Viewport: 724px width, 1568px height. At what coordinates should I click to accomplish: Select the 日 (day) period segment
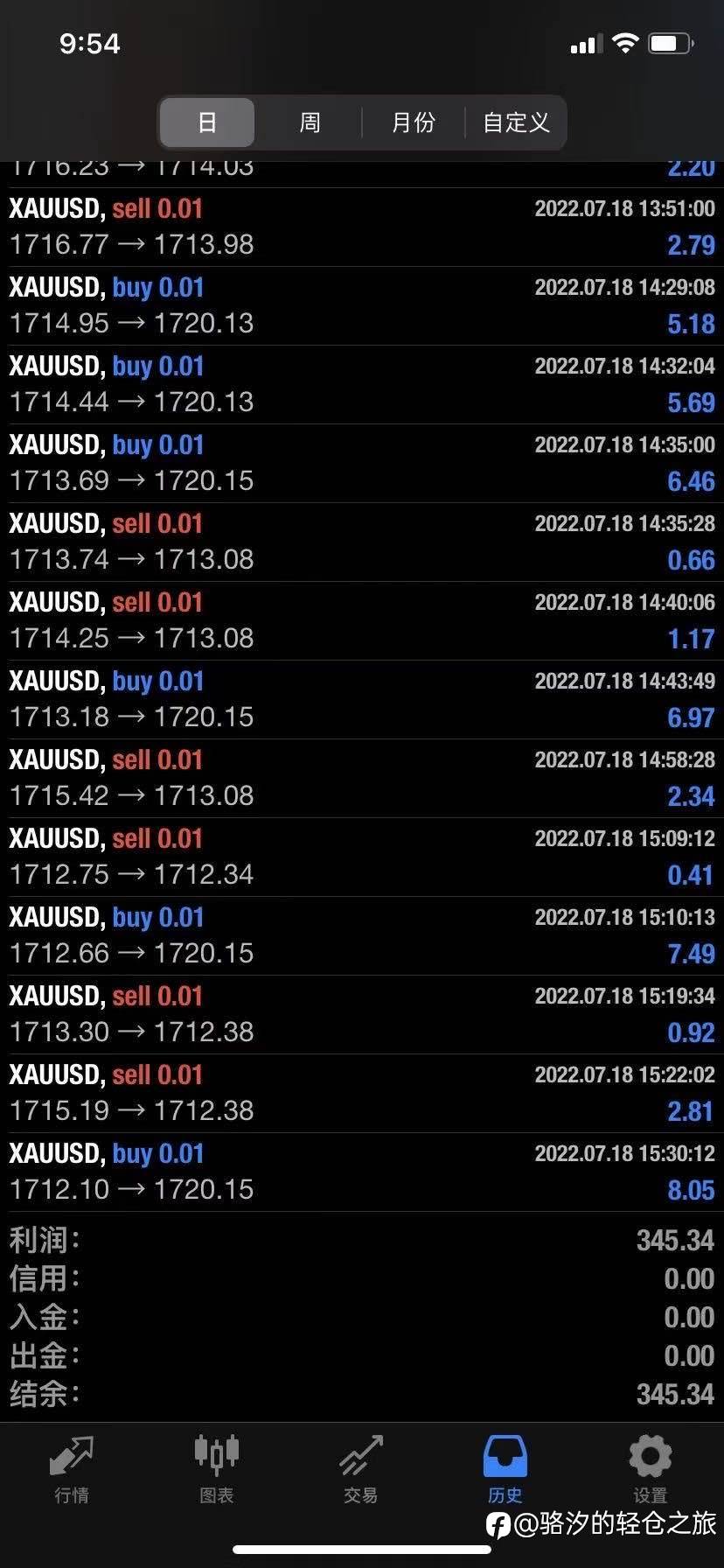[207, 122]
